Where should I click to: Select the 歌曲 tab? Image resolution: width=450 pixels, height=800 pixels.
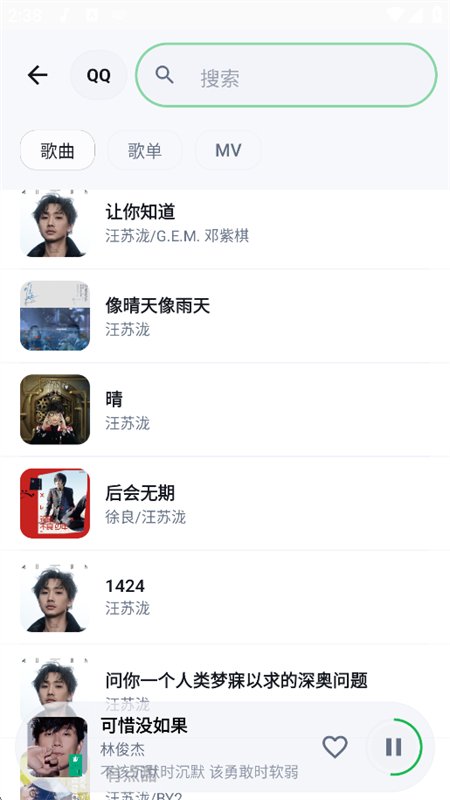58,150
